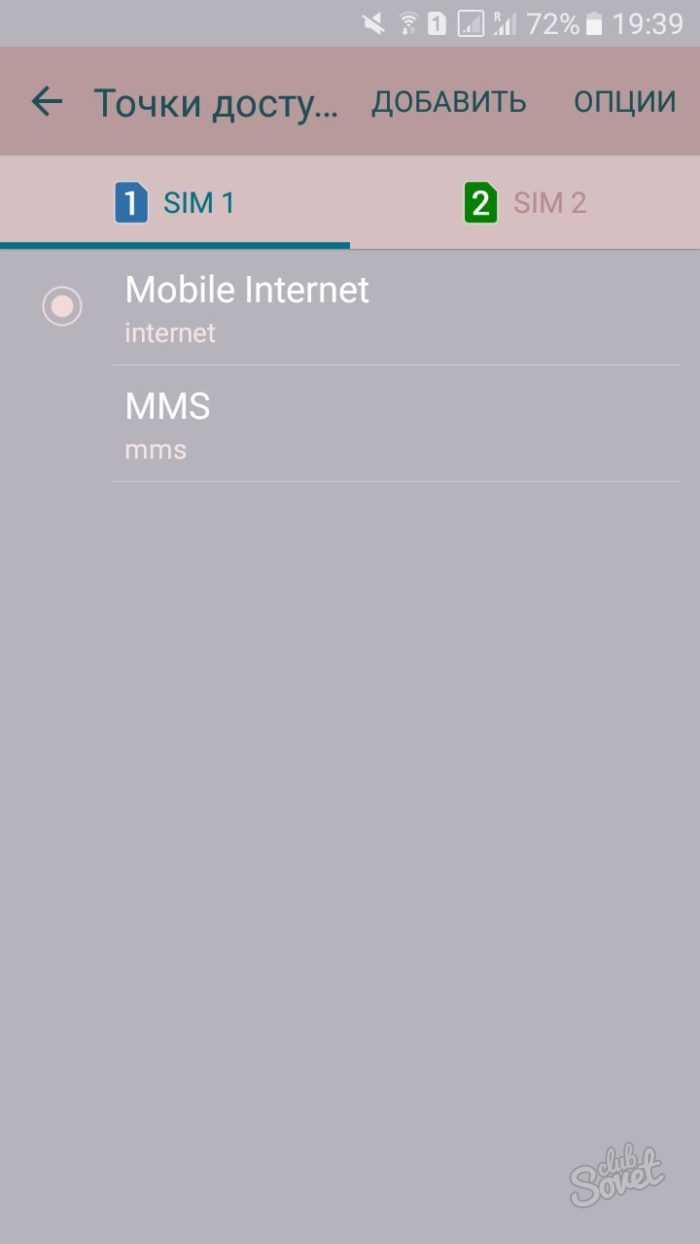Go back using the arrow

point(47,101)
